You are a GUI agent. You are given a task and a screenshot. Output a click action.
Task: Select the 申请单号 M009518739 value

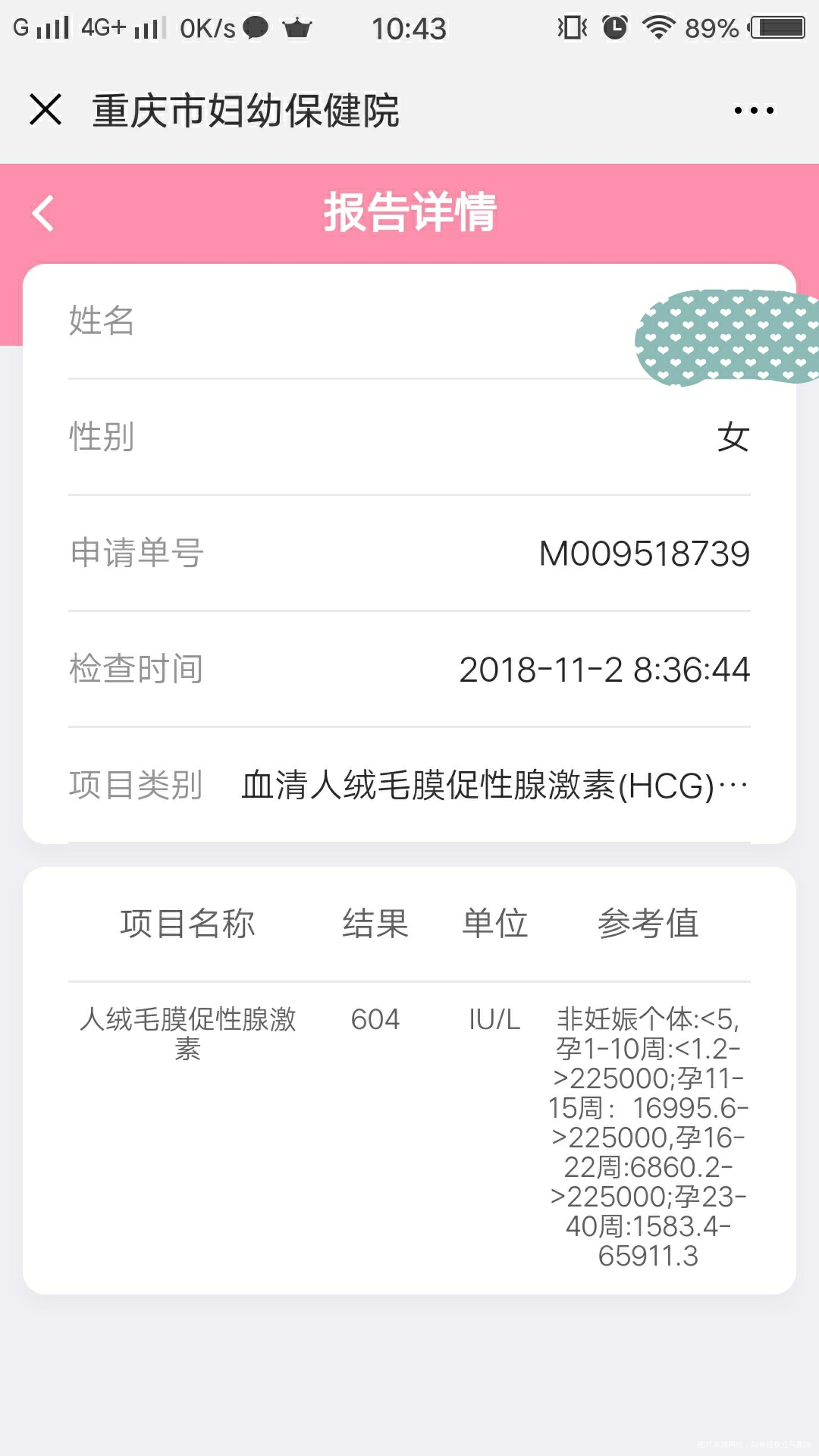(648, 554)
